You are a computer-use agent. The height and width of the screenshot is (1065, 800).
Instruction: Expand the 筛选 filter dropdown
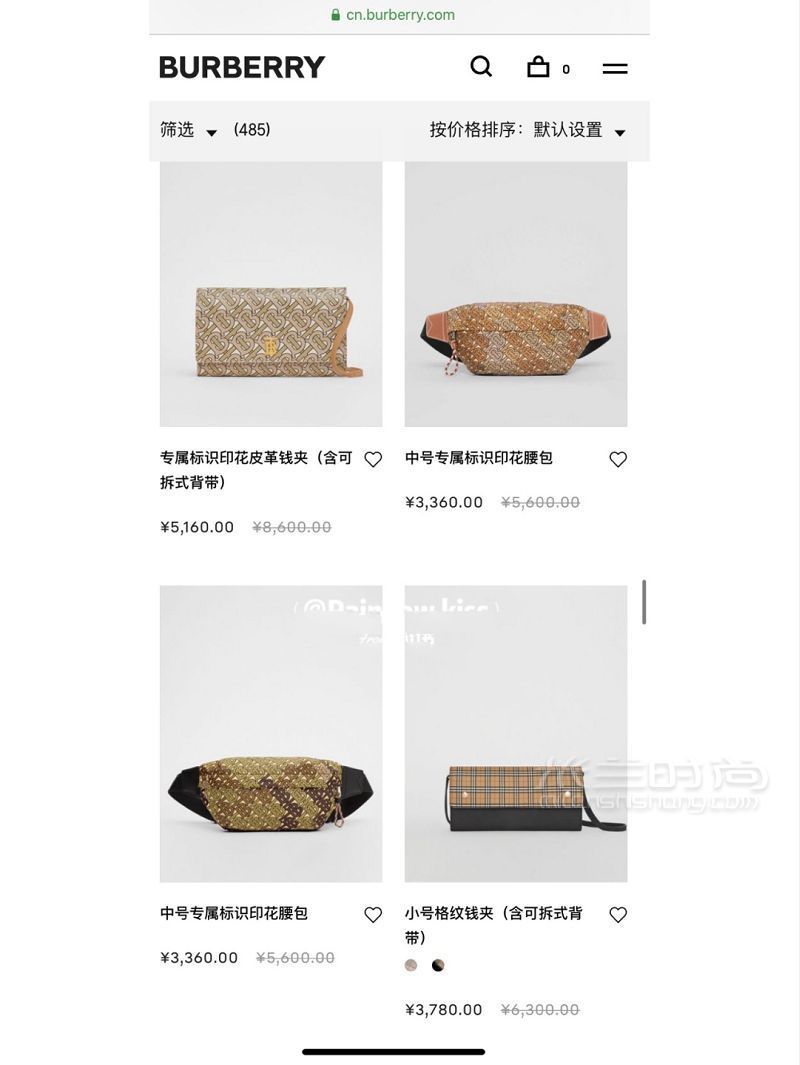(189, 130)
